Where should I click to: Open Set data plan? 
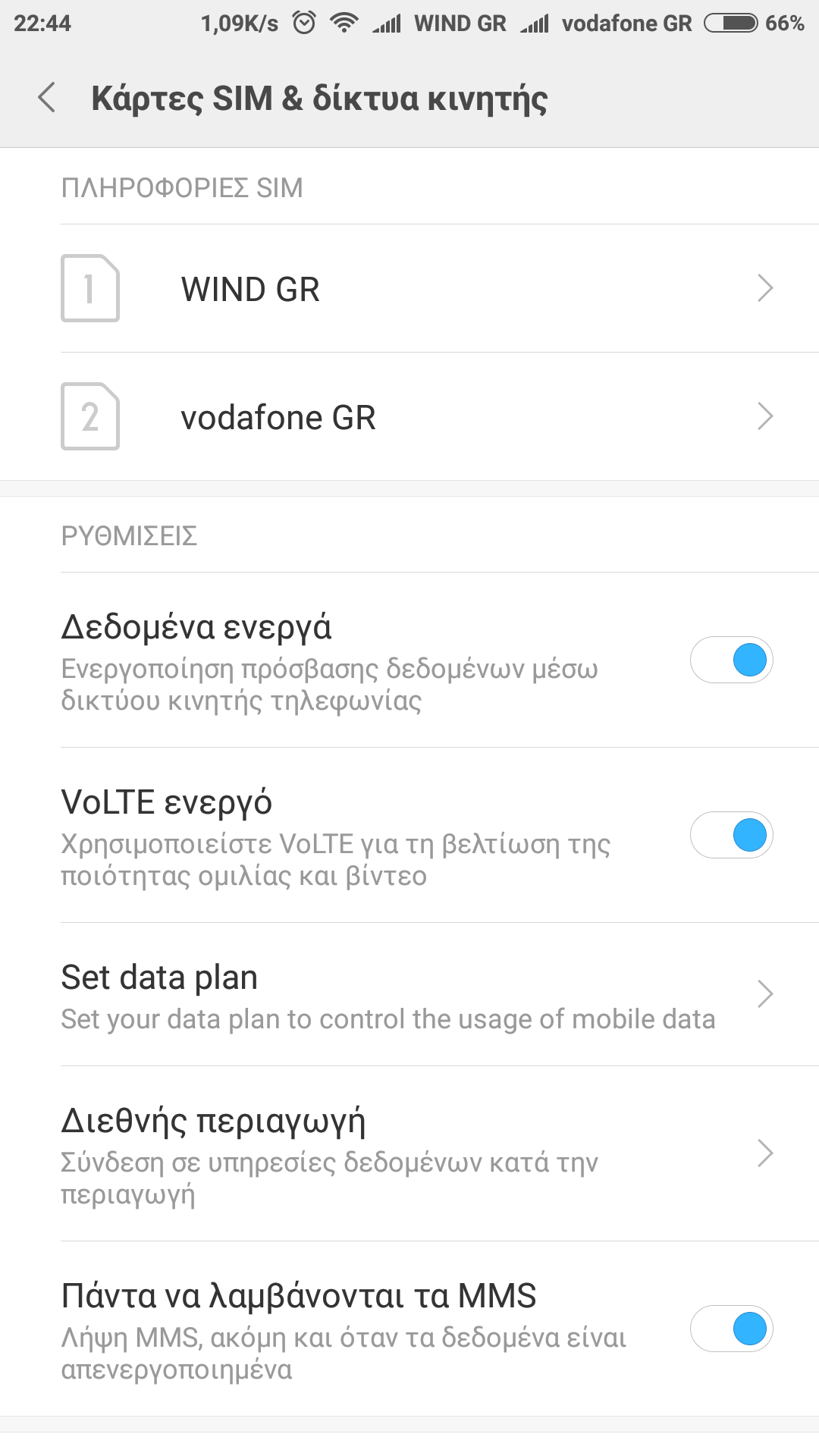(x=409, y=995)
